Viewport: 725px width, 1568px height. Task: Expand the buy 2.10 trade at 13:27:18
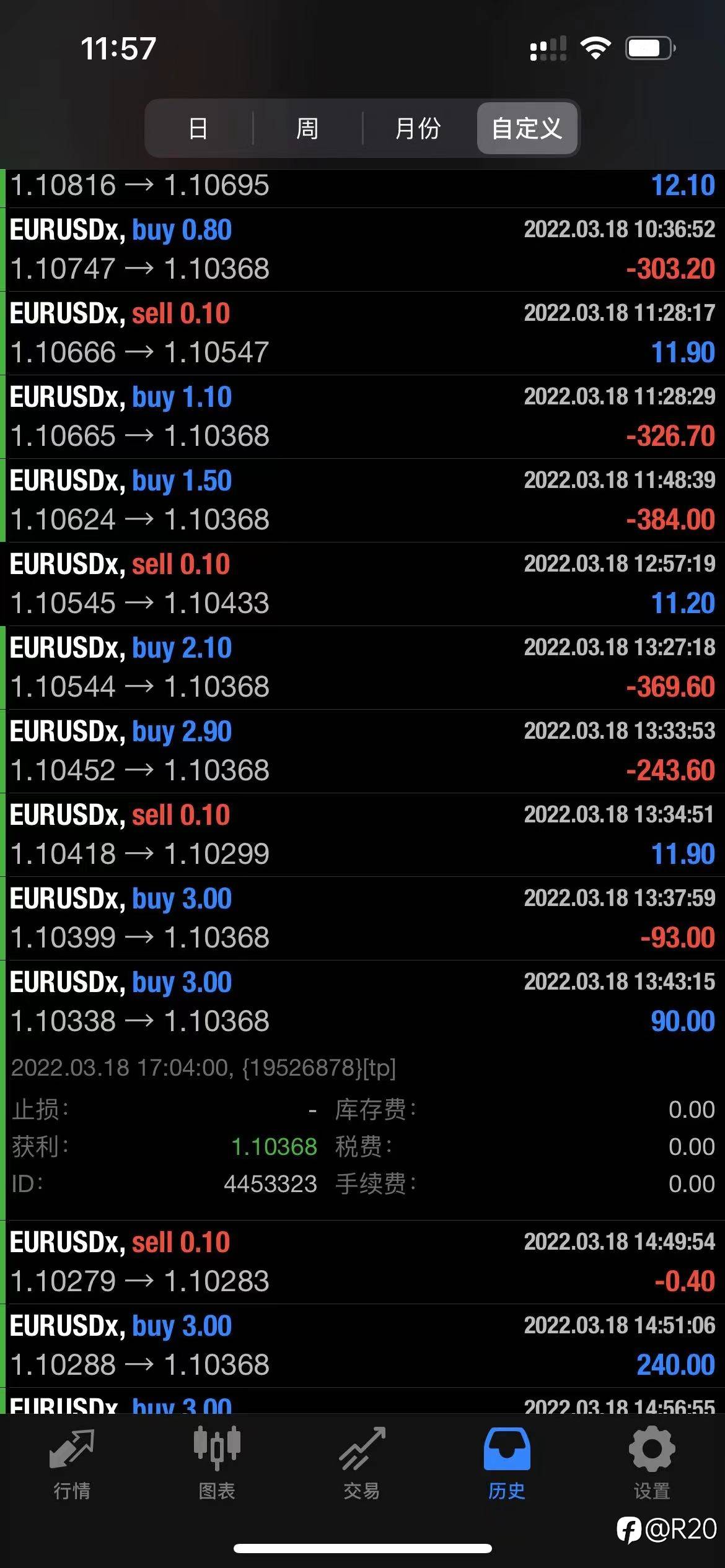coord(362,668)
